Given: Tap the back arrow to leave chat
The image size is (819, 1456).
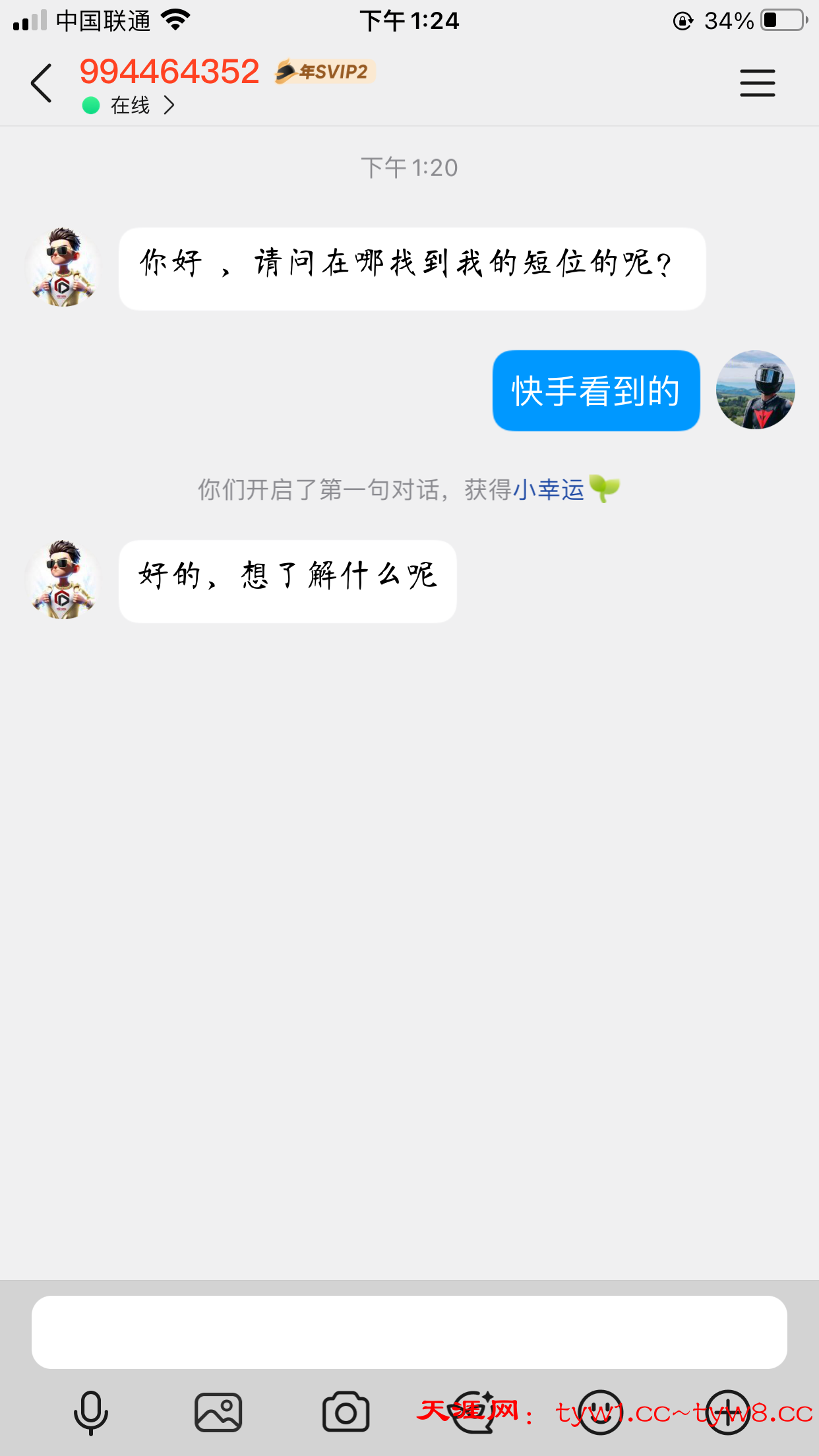Looking at the screenshot, I should (41, 82).
